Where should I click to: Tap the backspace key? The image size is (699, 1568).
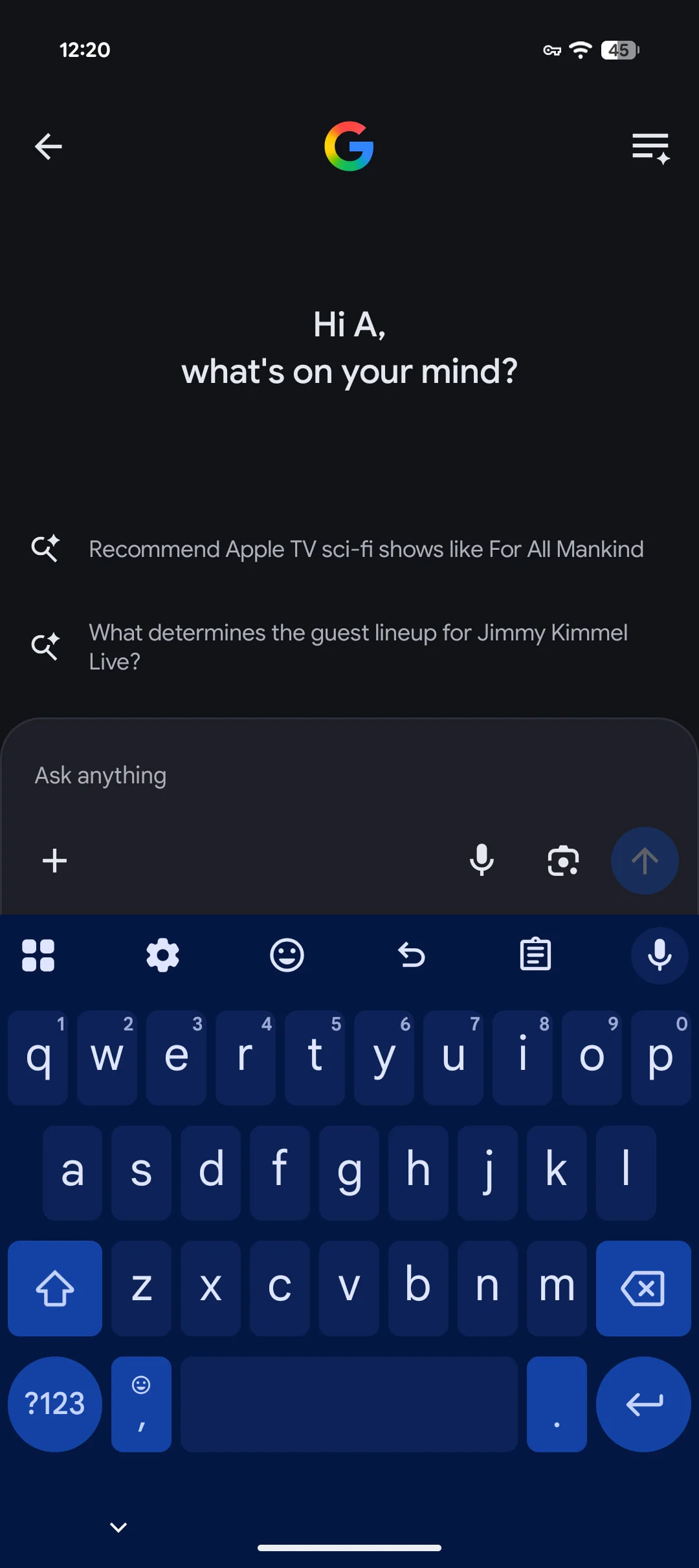[643, 1288]
